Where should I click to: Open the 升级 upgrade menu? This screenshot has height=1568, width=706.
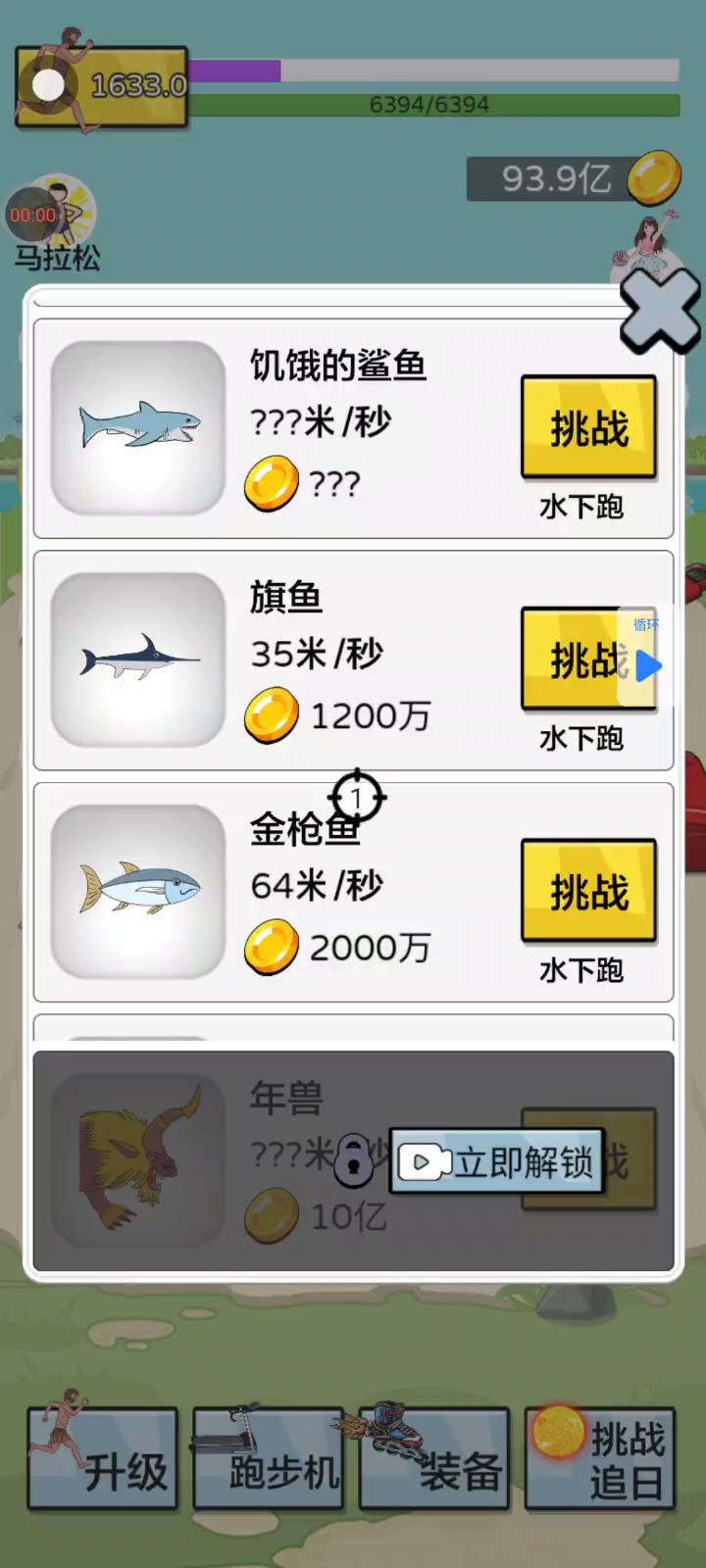click(103, 1458)
